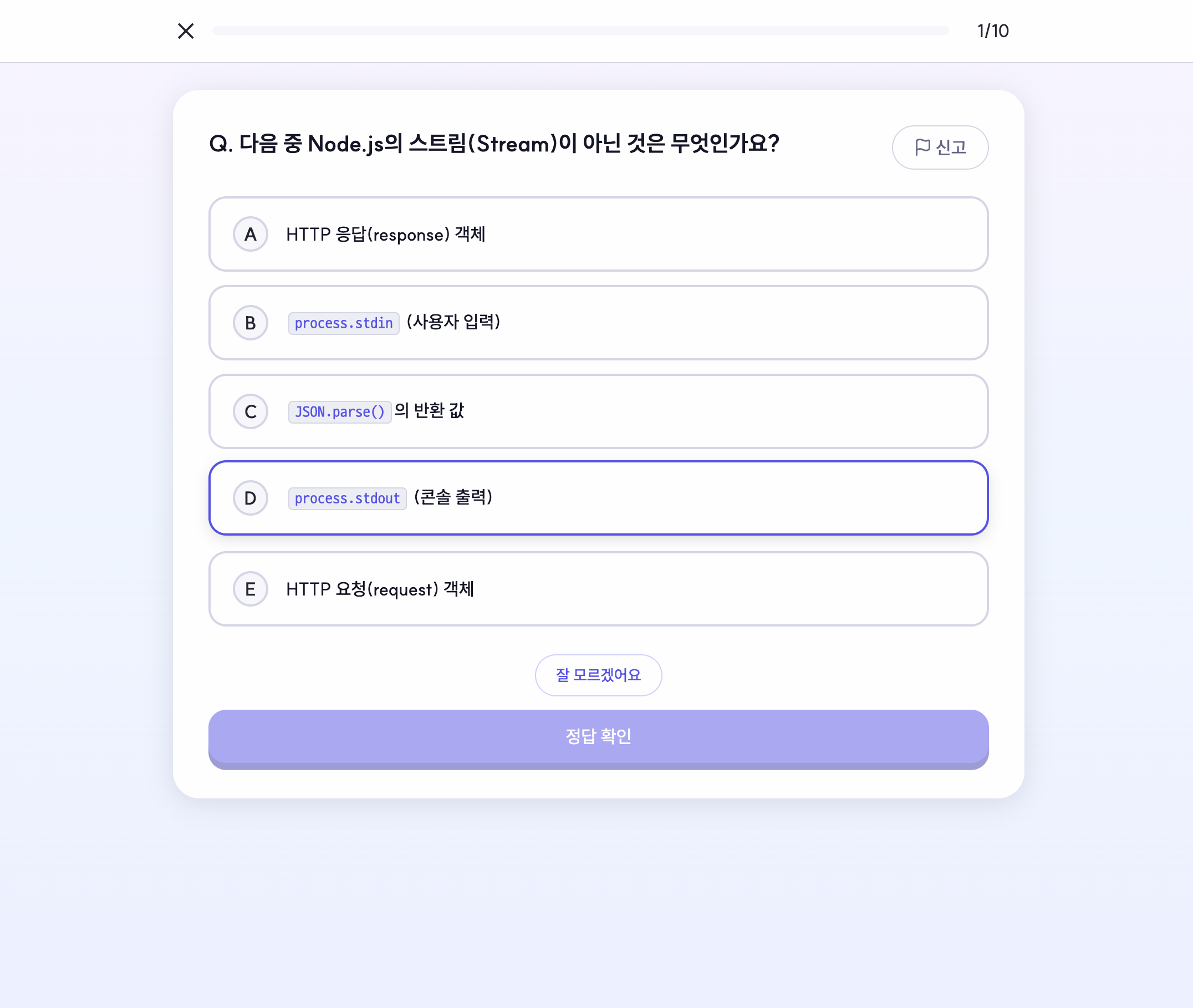Screen dimensions: 1193x1008
Task: Select answer D process.stdout
Action: (x=598, y=498)
